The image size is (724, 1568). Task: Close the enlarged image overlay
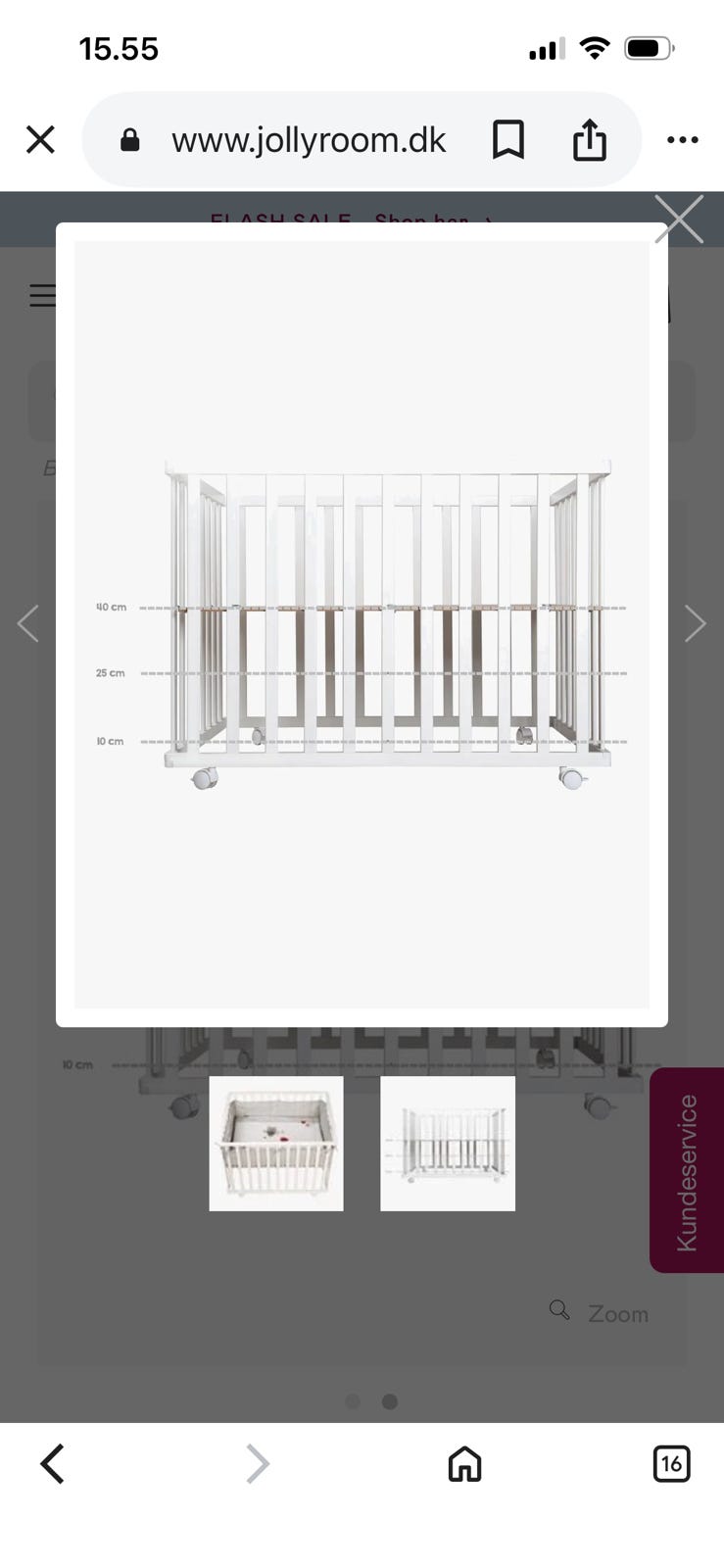tap(679, 218)
